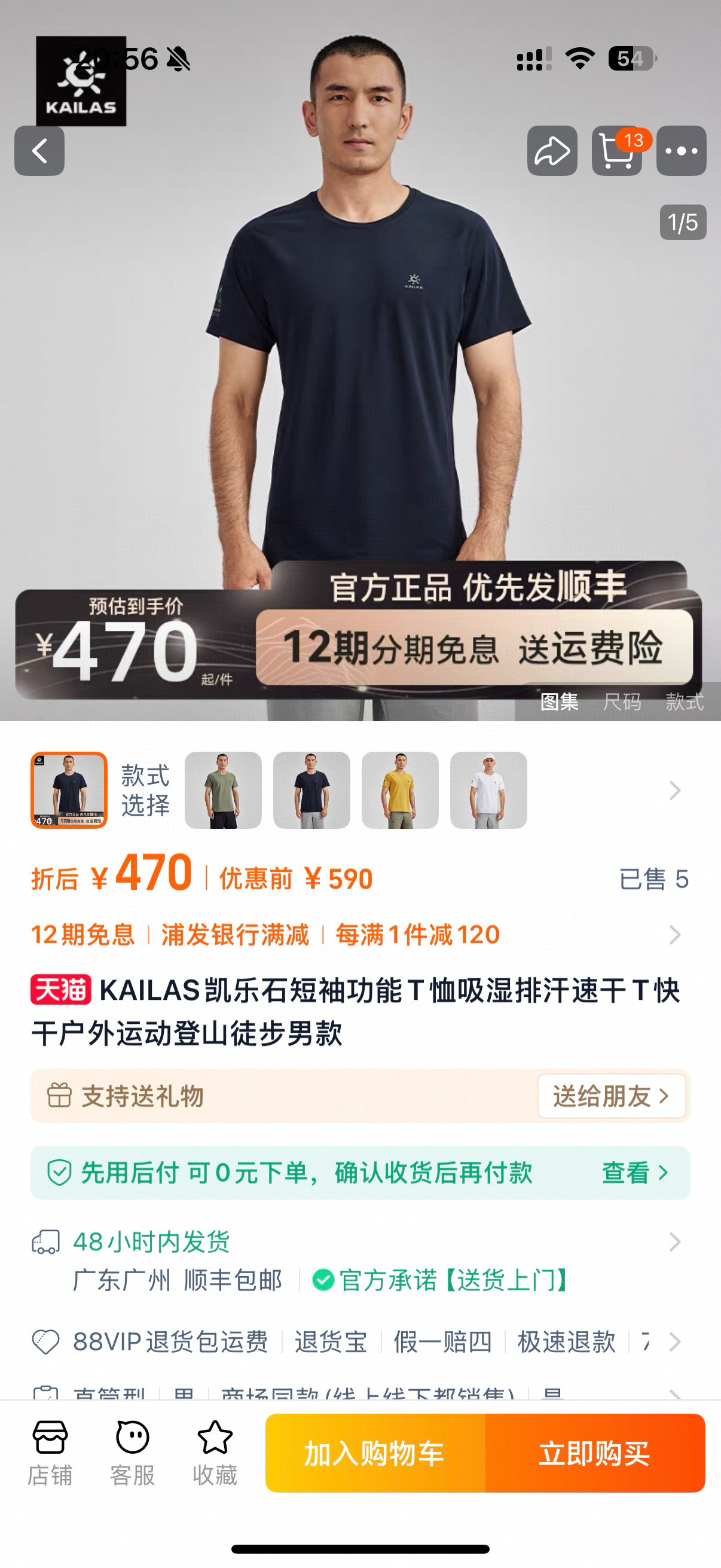Add this item to 收藏 favorites

(215, 1453)
